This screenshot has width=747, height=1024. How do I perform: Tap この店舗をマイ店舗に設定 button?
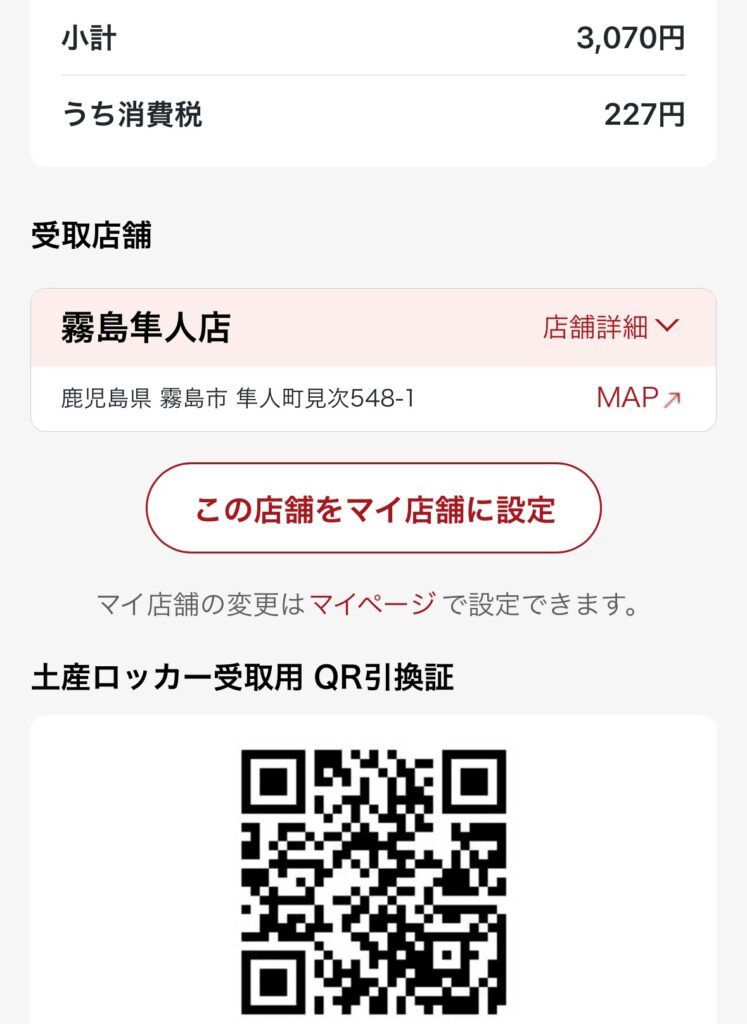pos(374,508)
